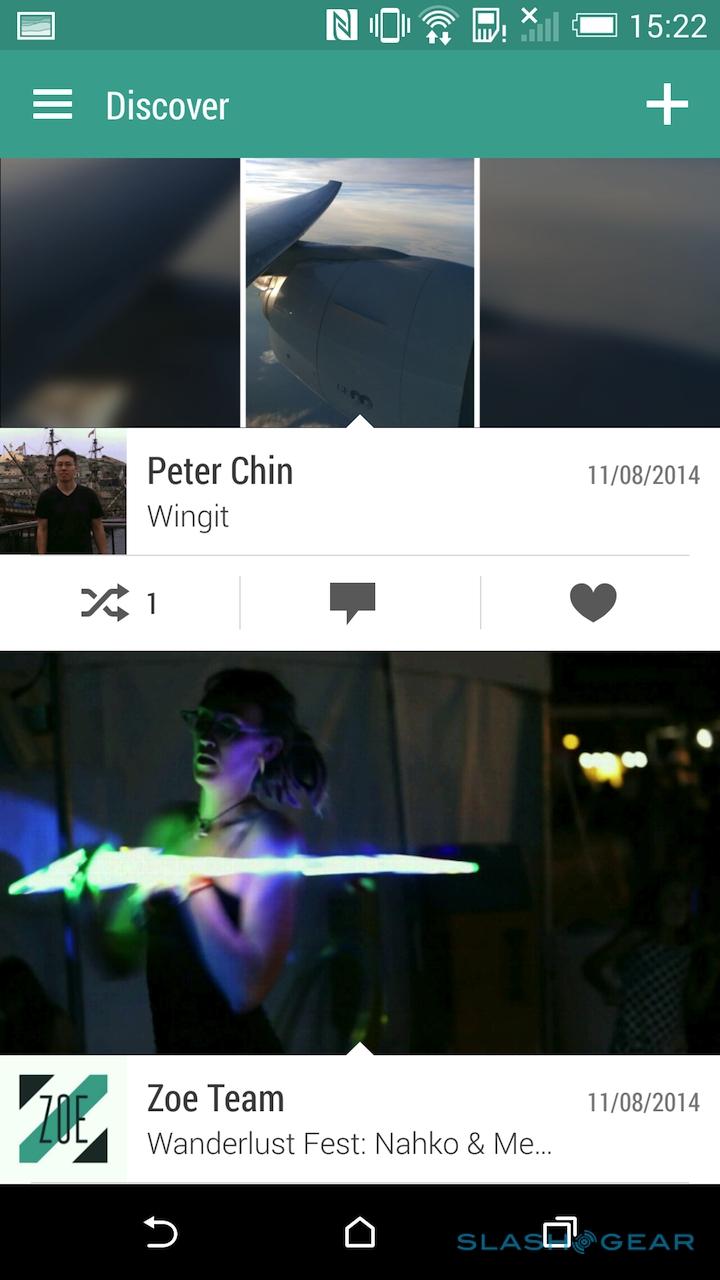The width and height of the screenshot is (720, 1280).
Task: Open Zoe Team's Wanderlust Fest video
Action: (360, 850)
